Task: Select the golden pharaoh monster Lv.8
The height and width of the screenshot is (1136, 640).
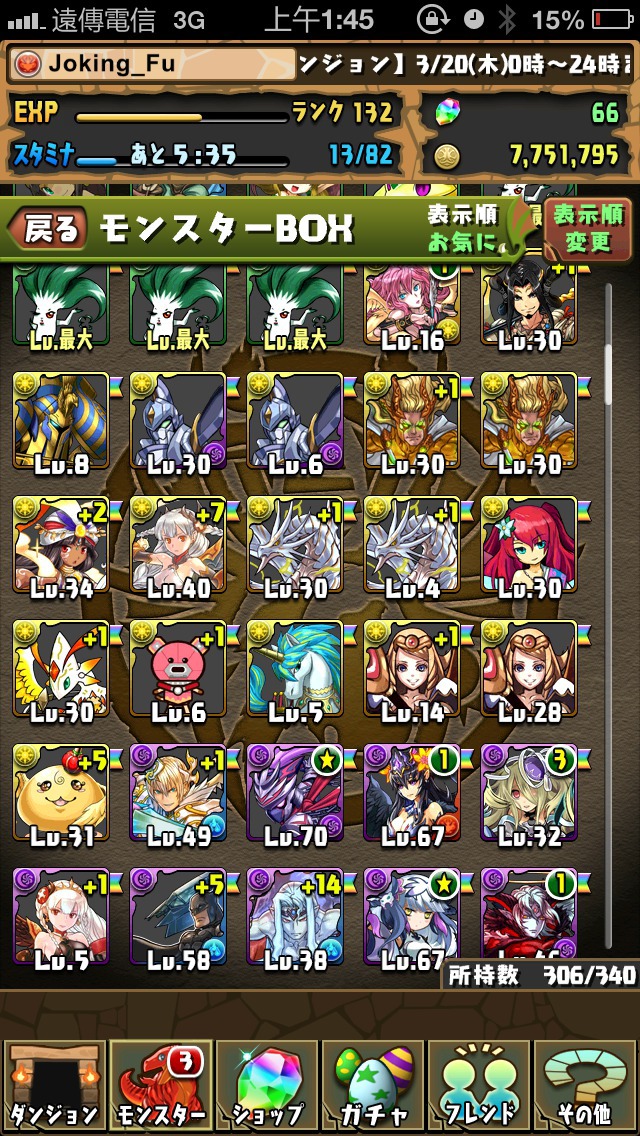Action: [x=61, y=425]
